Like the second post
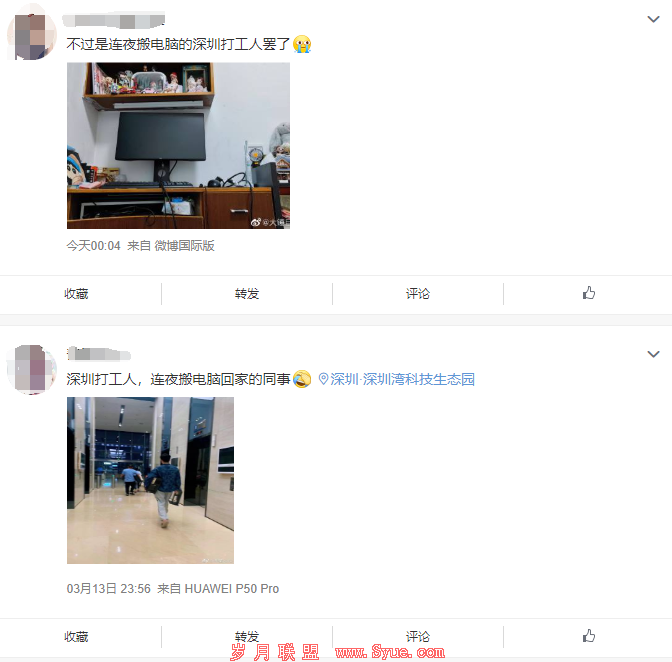Image resolution: width=672 pixels, height=662 pixels. click(x=588, y=636)
